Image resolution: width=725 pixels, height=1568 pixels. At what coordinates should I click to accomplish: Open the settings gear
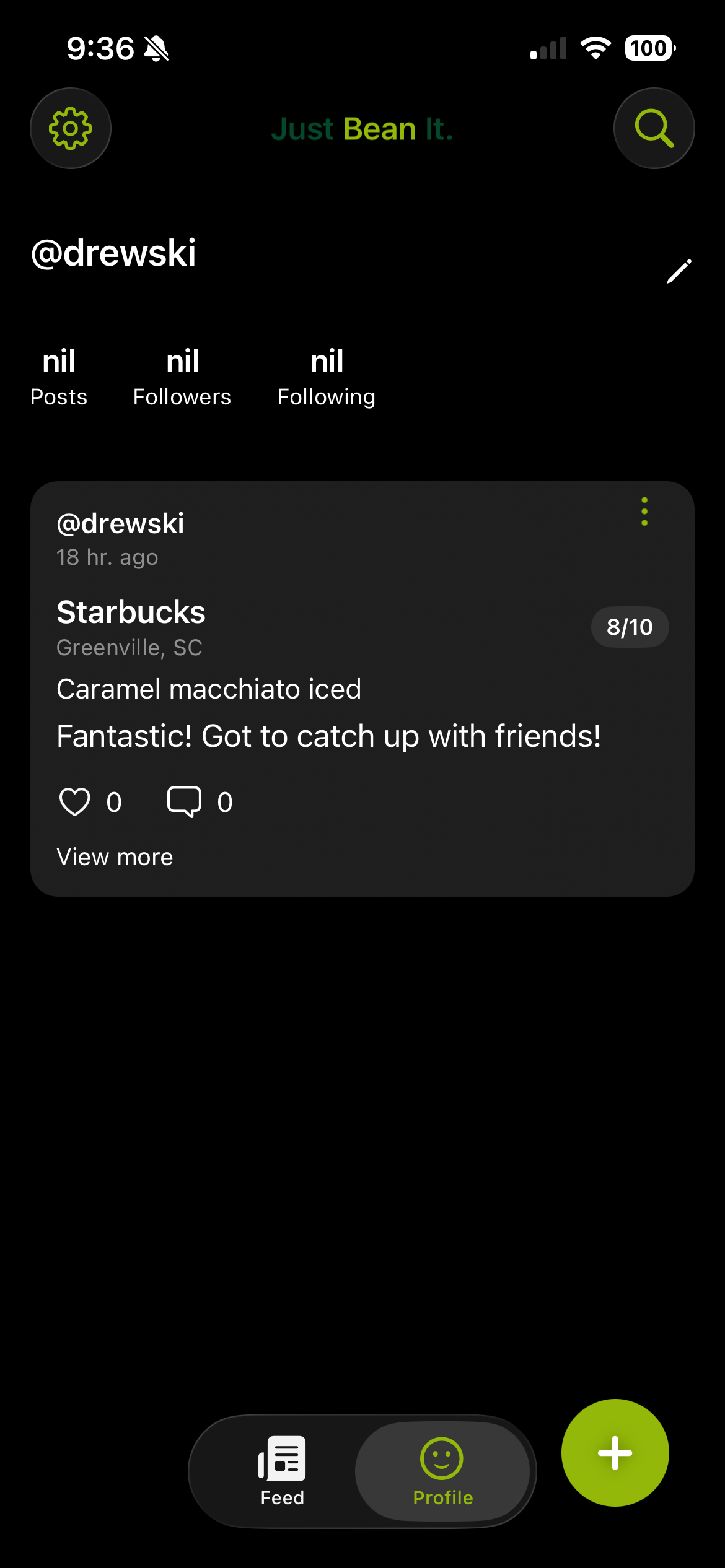pos(71,128)
